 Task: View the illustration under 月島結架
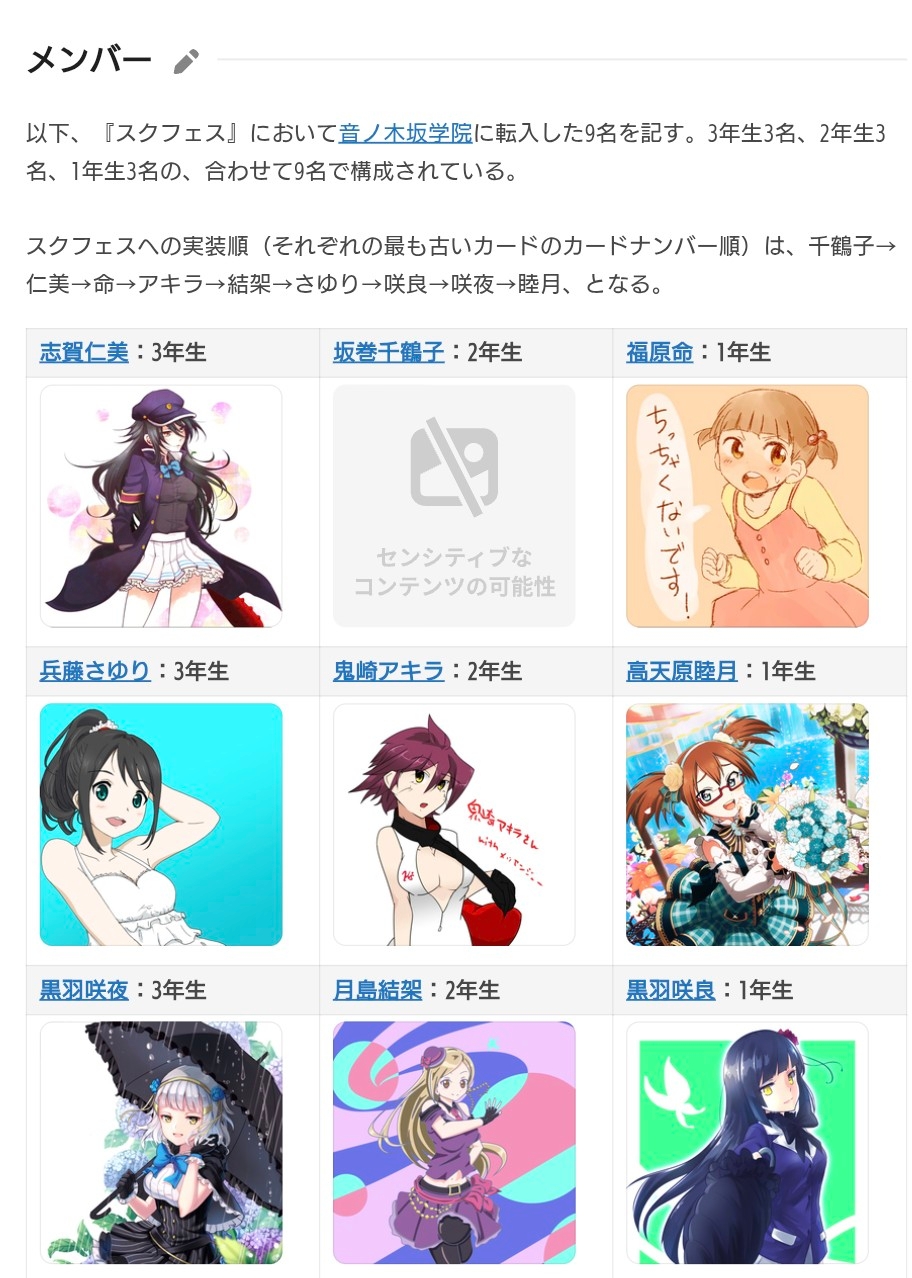pyautogui.click(x=454, y=1142)
